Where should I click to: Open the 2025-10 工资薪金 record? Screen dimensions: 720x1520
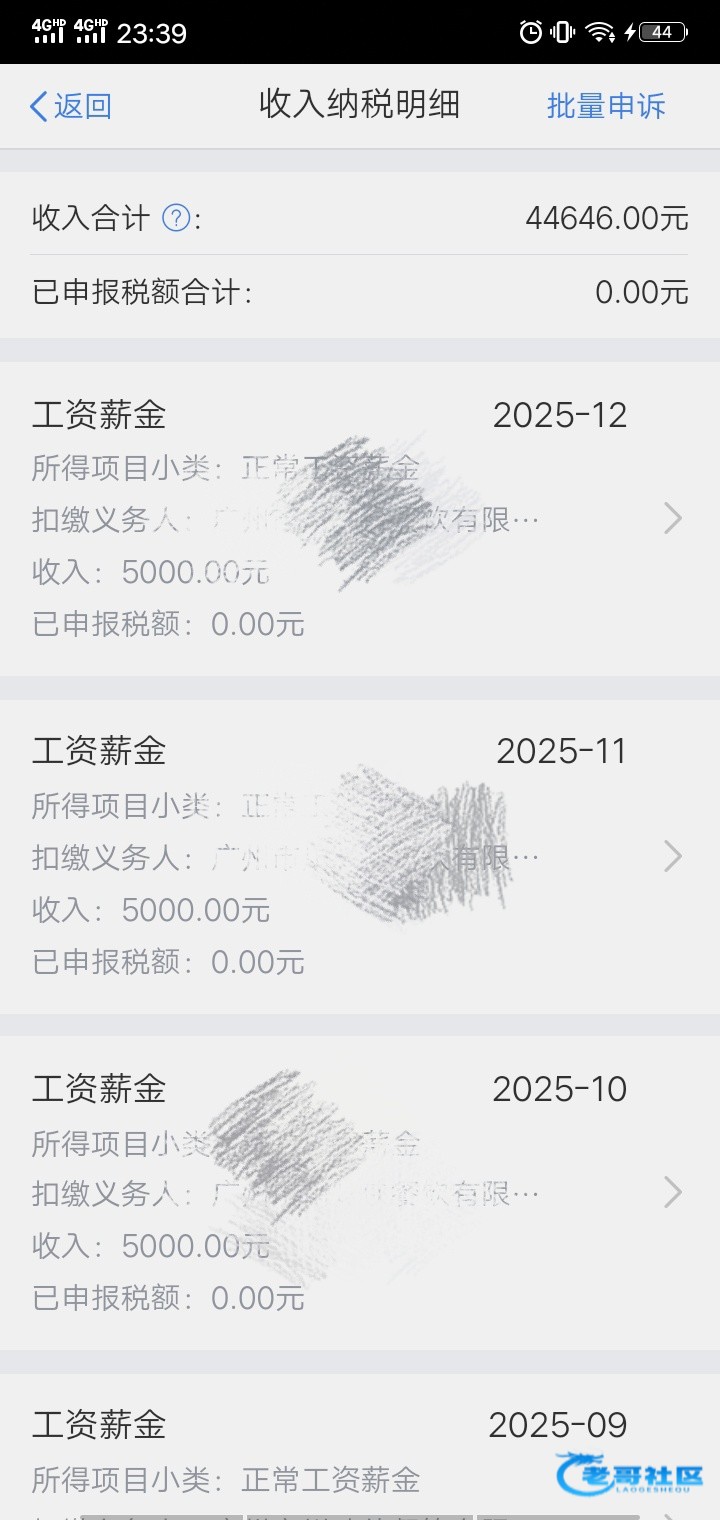pos(360,1192)
